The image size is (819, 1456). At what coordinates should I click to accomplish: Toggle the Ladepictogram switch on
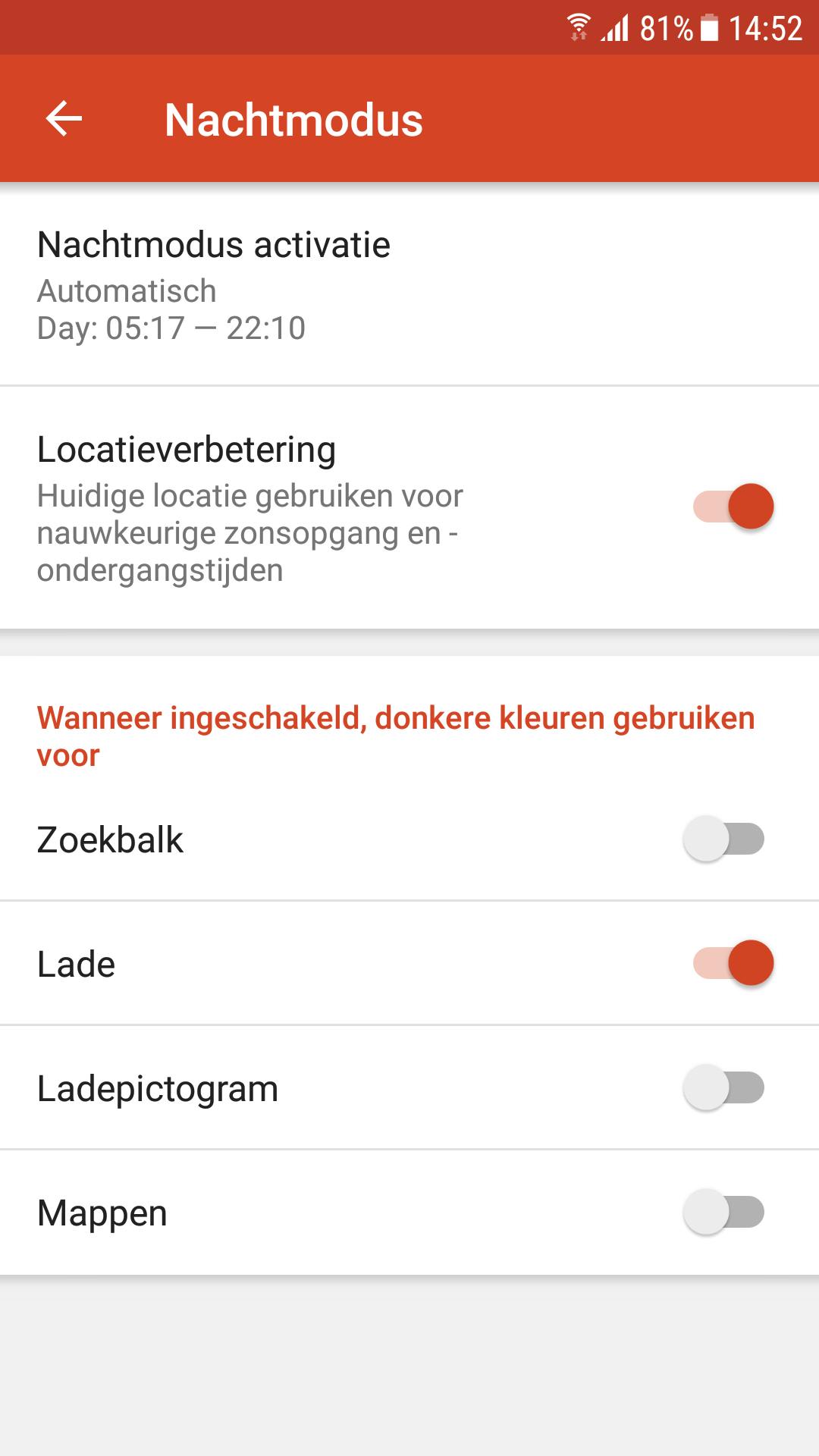click(x=724, y=1087)
